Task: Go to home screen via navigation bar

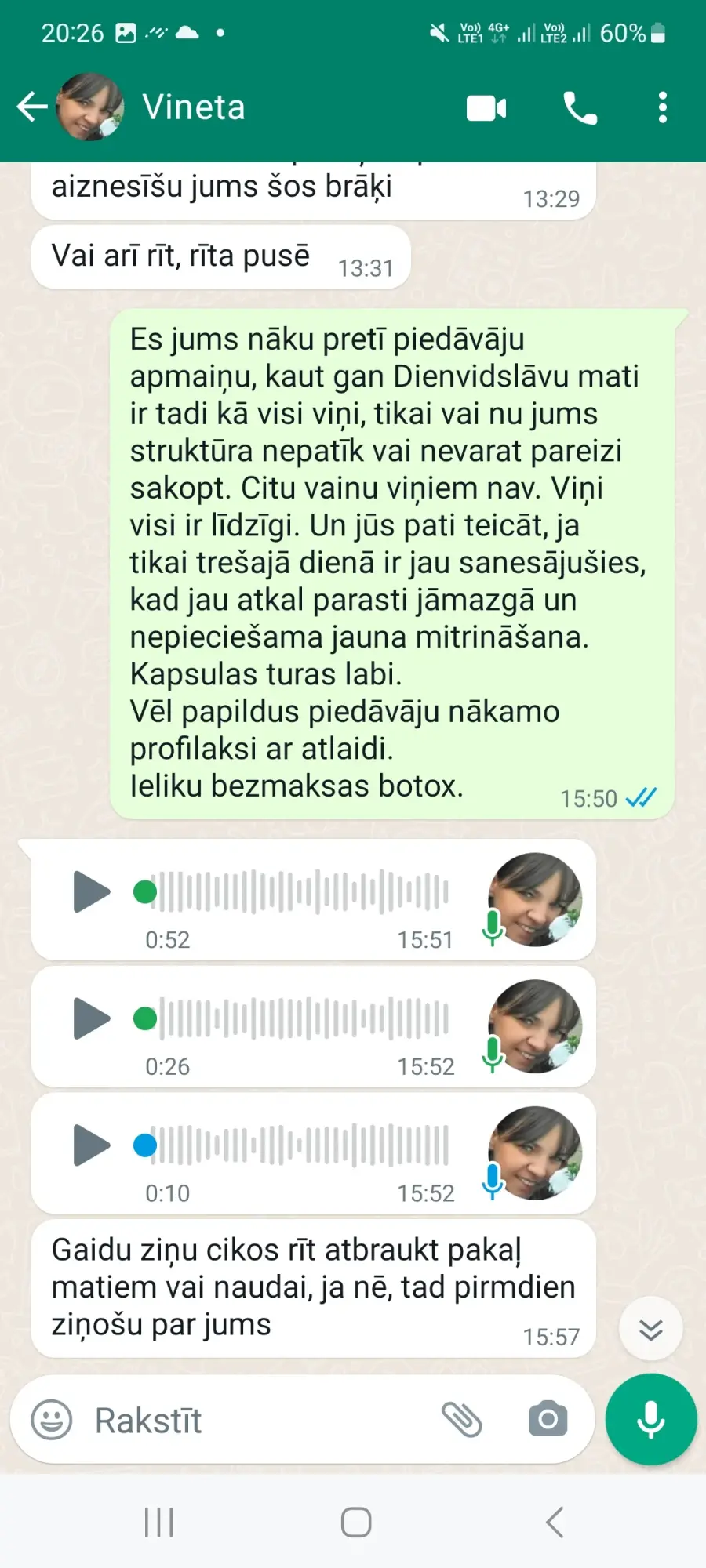Action: pyautogui.click(x=356, y=1523)
